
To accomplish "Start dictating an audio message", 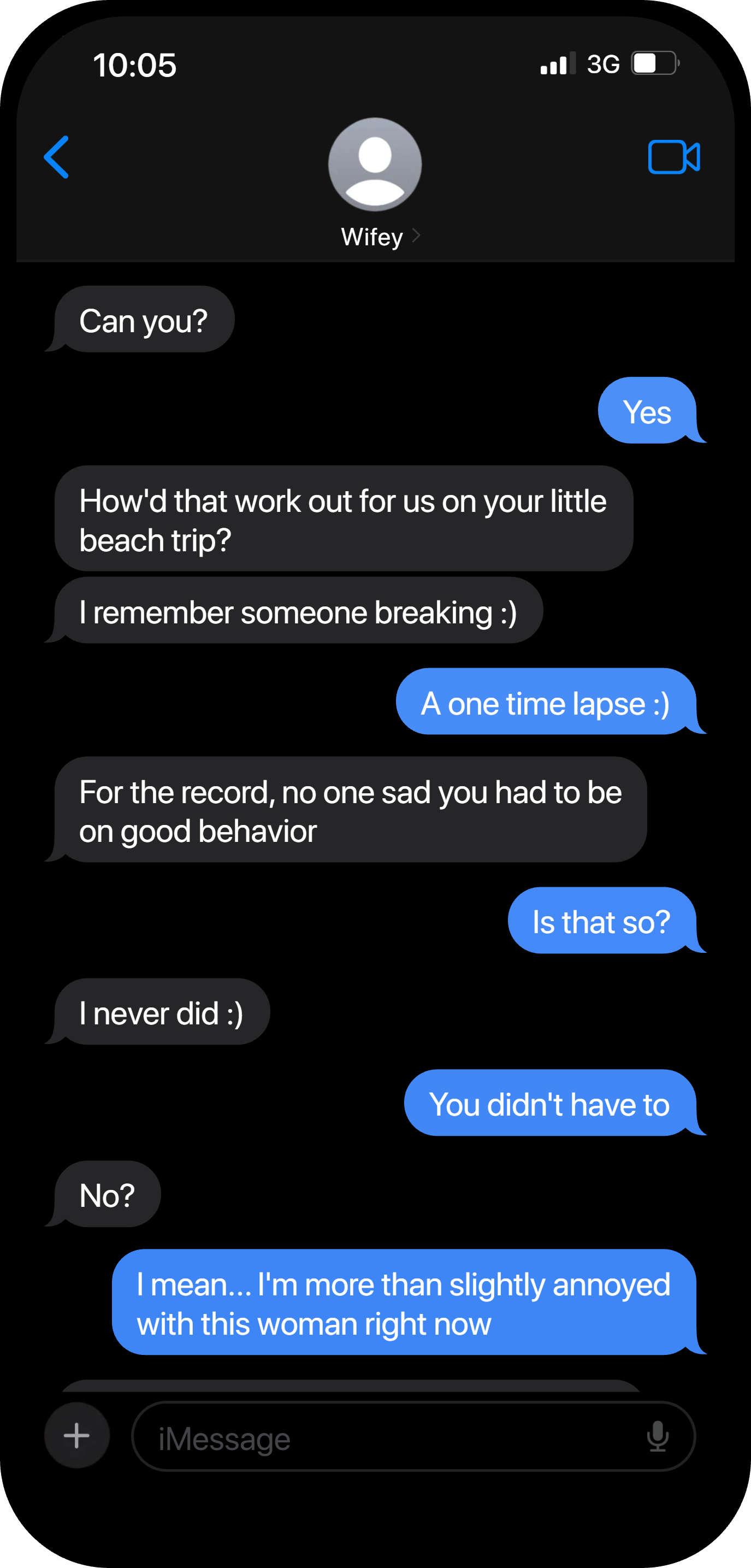I will coord(658,1436).
